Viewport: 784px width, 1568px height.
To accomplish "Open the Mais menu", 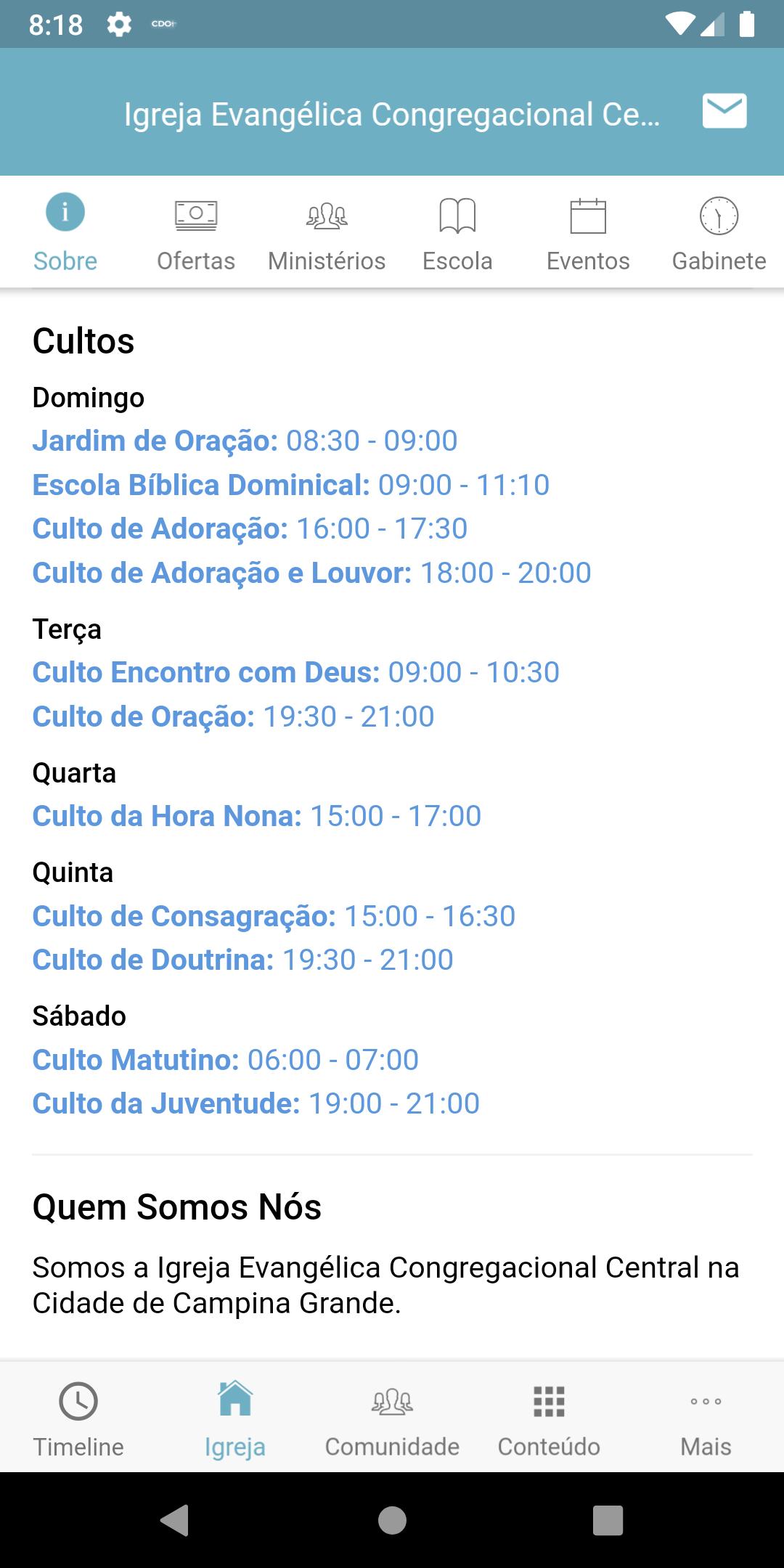I will [x=706, y=1418].
